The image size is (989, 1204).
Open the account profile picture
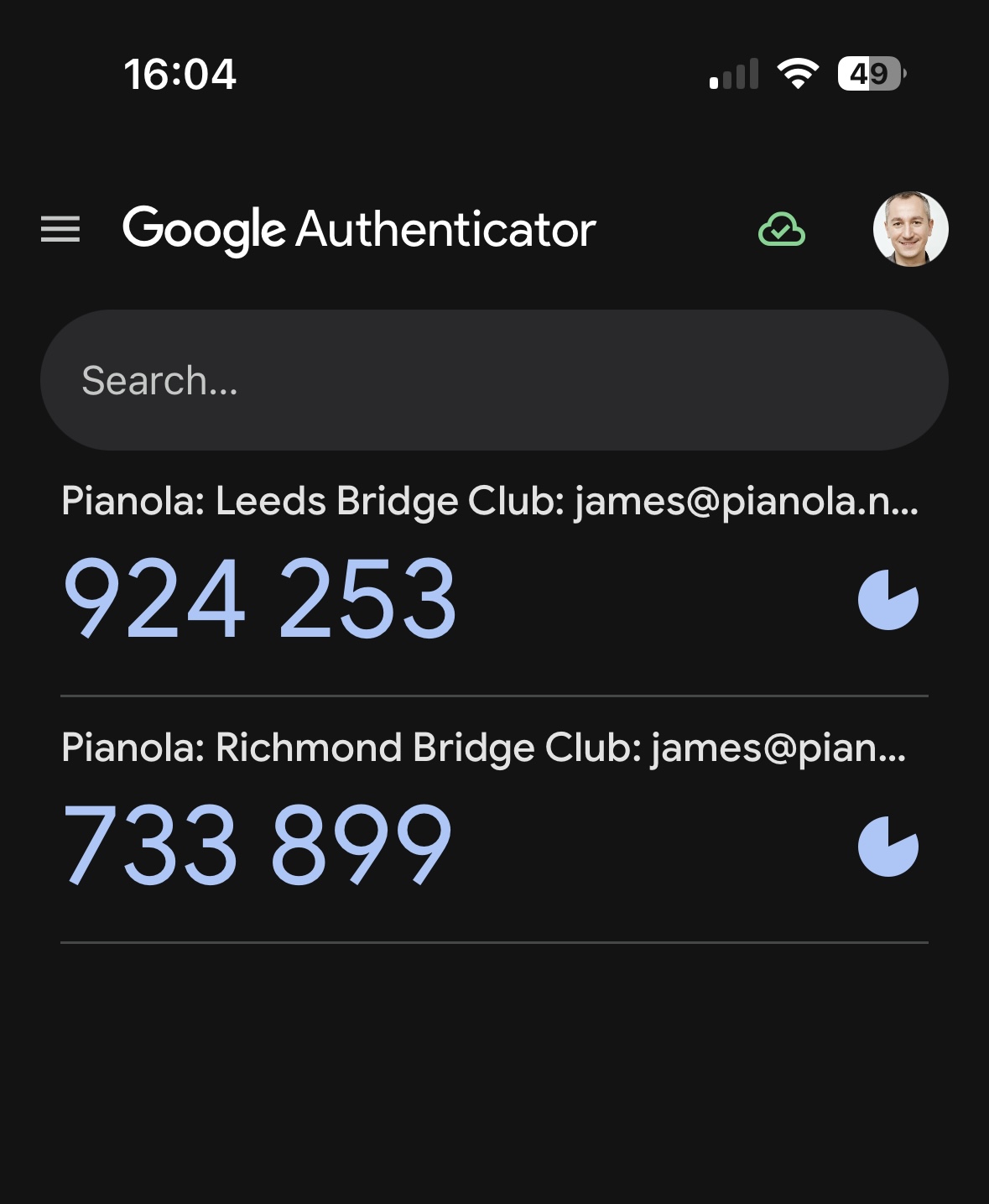910,229
